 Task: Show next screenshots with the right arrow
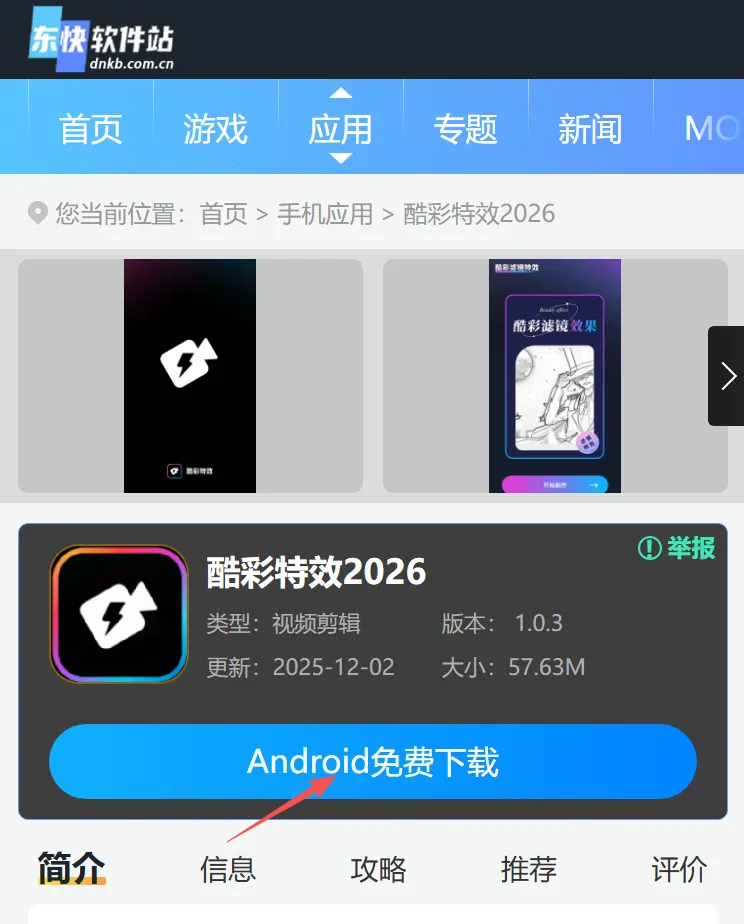[x=728, y=376]
